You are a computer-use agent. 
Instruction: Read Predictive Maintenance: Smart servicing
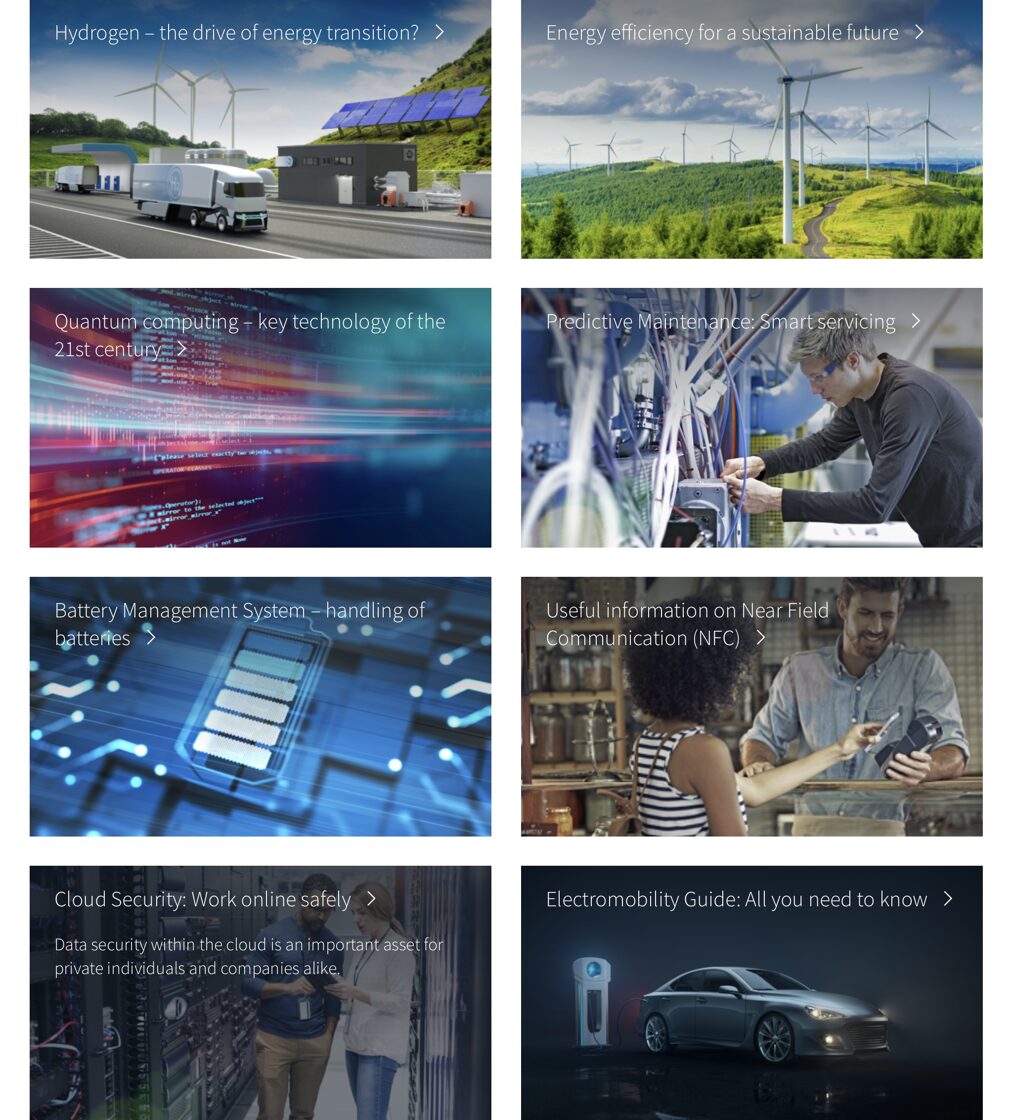(720, 322)
